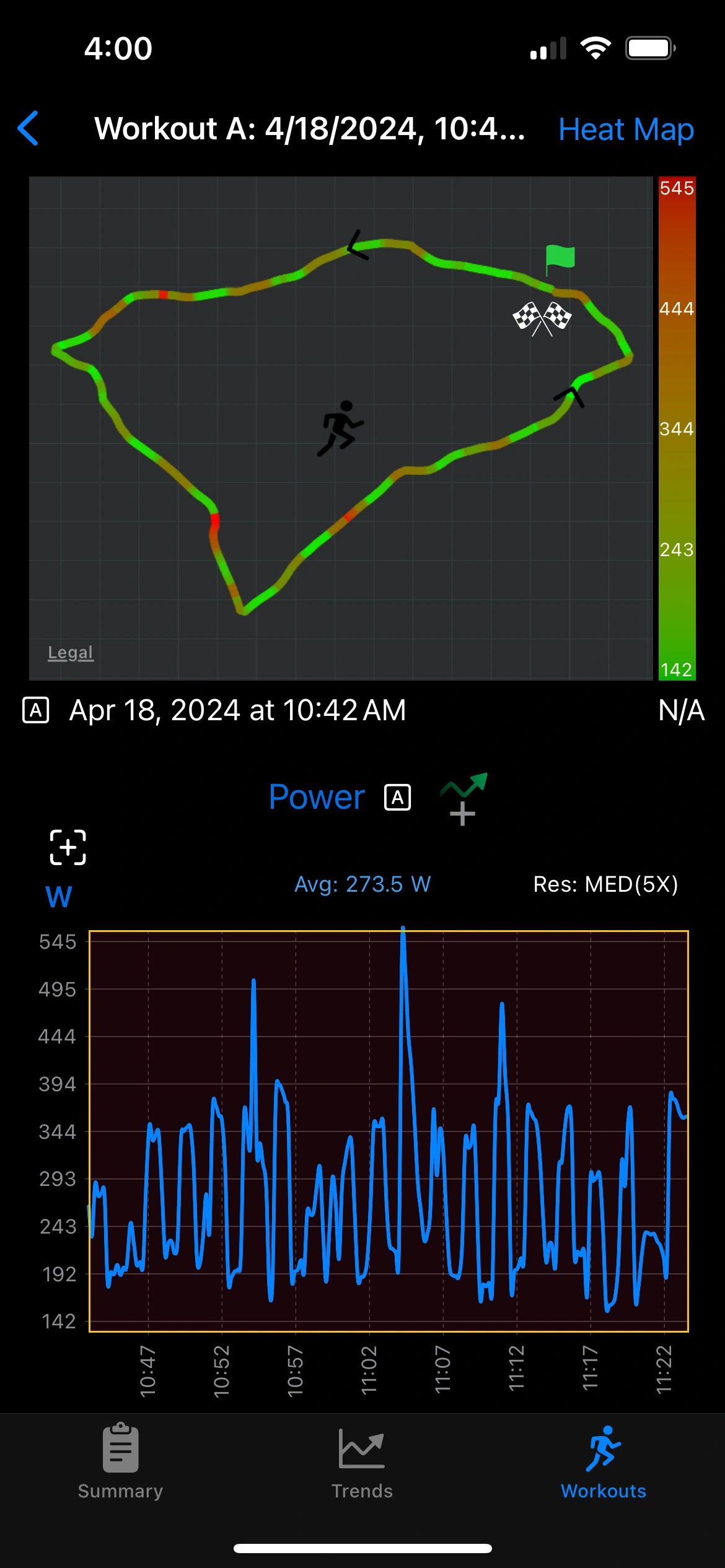This screenshot has height=1568, width=725.
Task: Change the Power metric selection
Action: [317, 797]
